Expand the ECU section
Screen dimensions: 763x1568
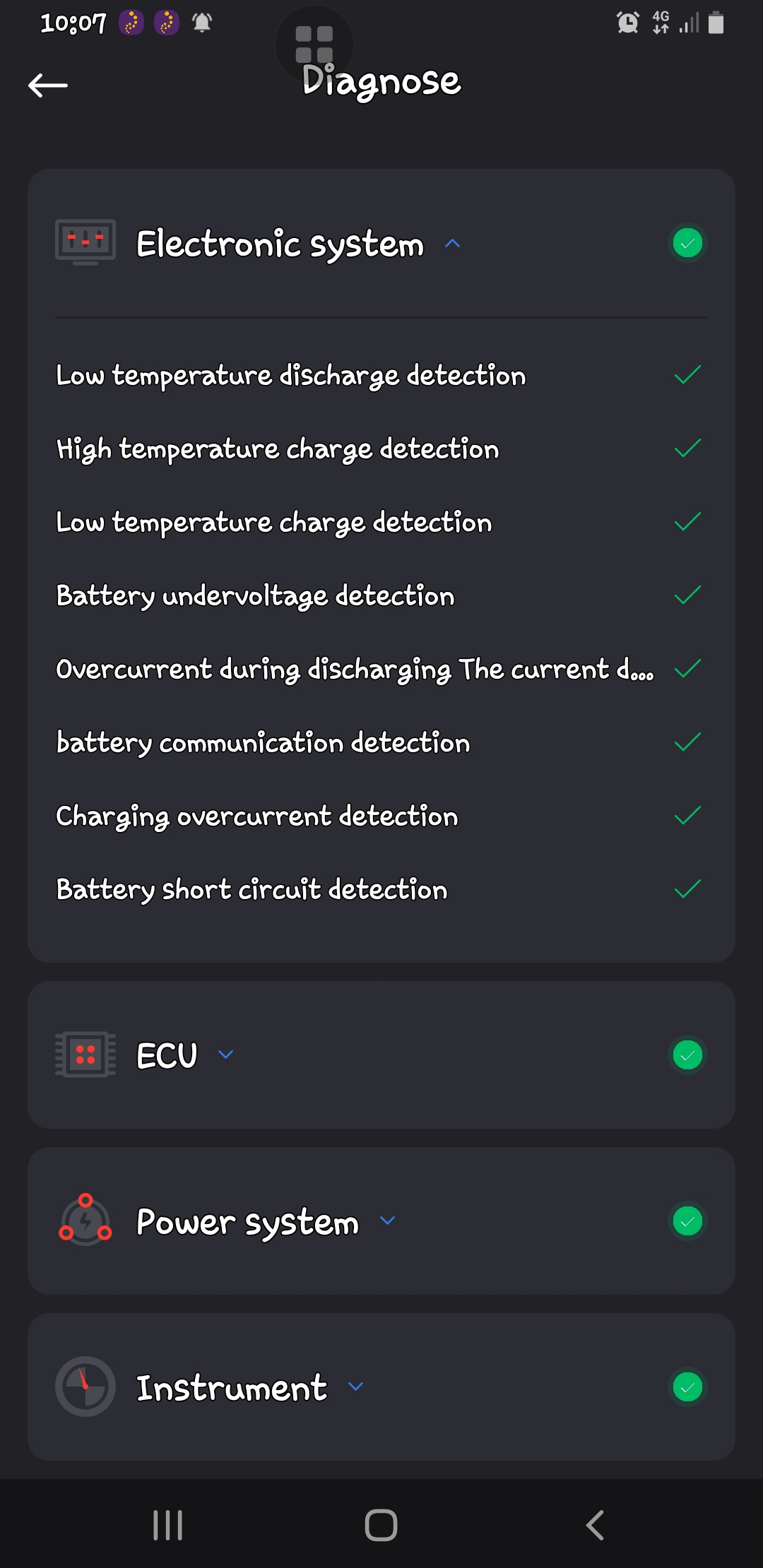coord(225,1055)
